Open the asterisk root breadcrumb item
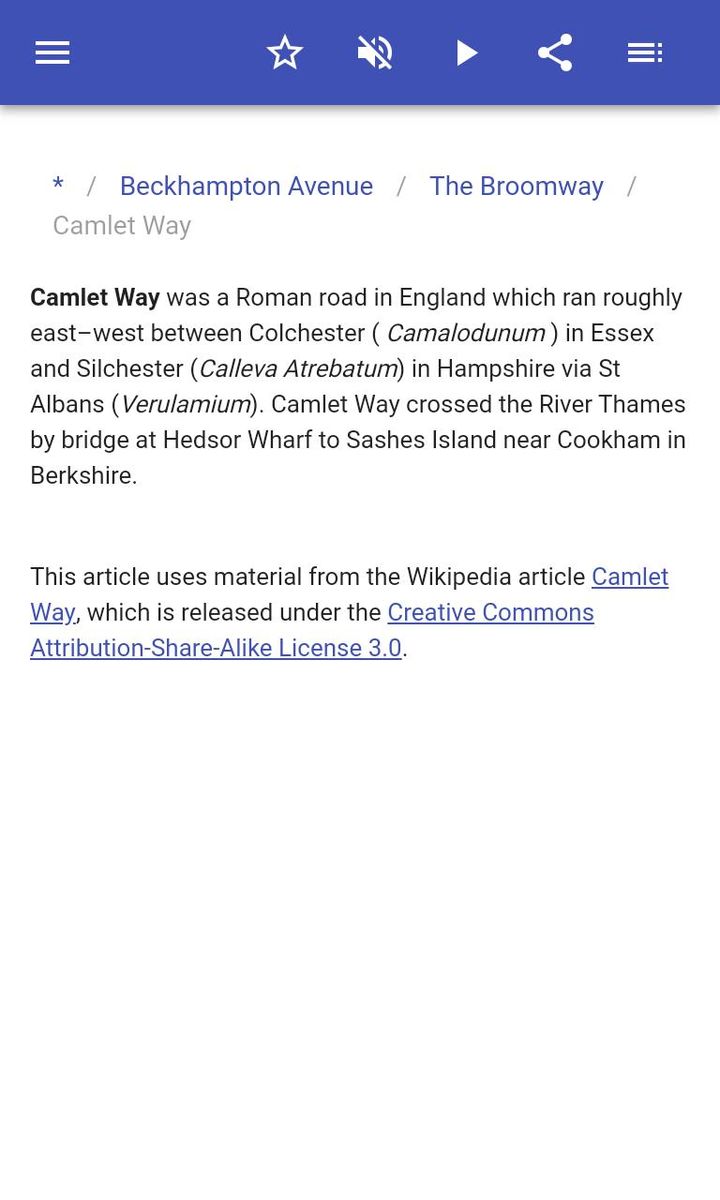720x1200 pixels. click(57, 186)
